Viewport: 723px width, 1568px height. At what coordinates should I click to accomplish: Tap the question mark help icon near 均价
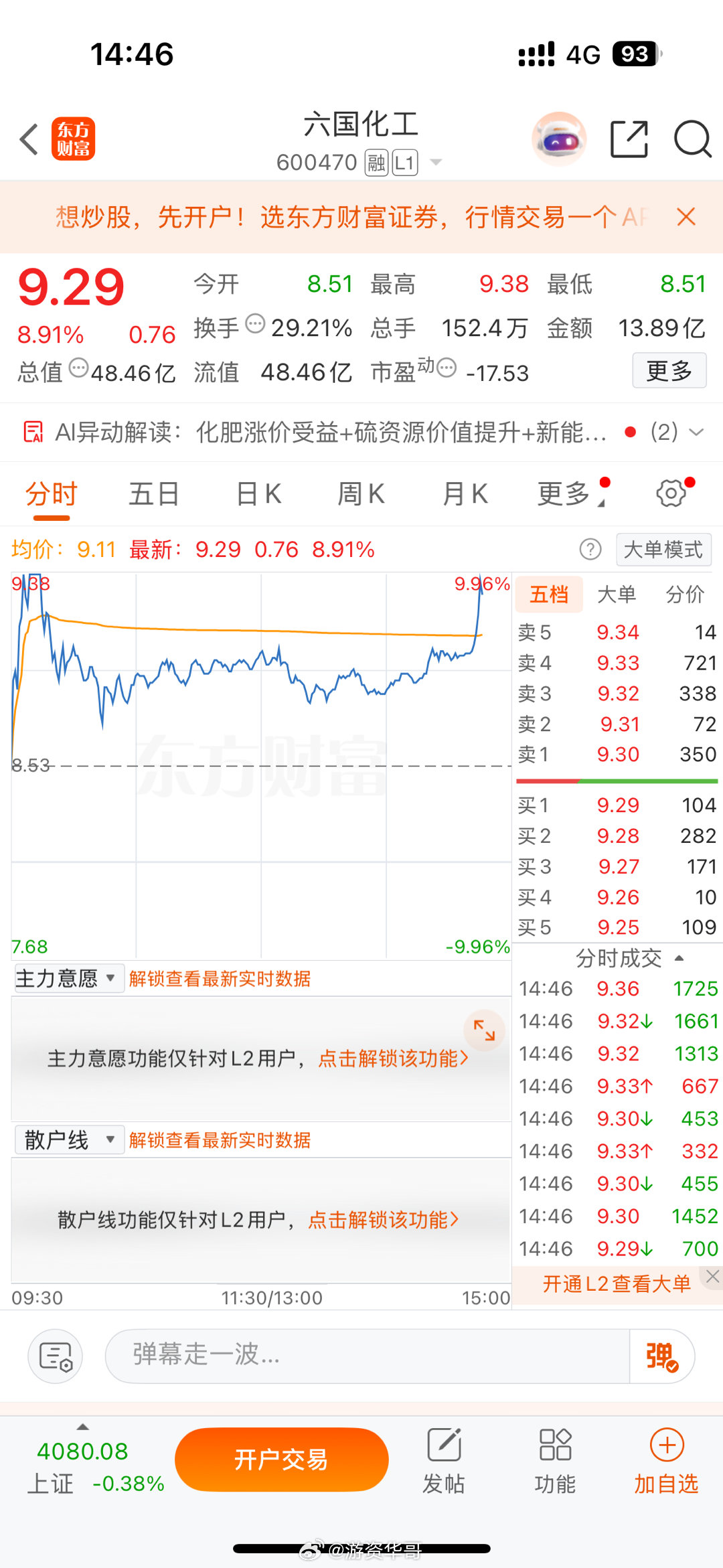(590, 549)
